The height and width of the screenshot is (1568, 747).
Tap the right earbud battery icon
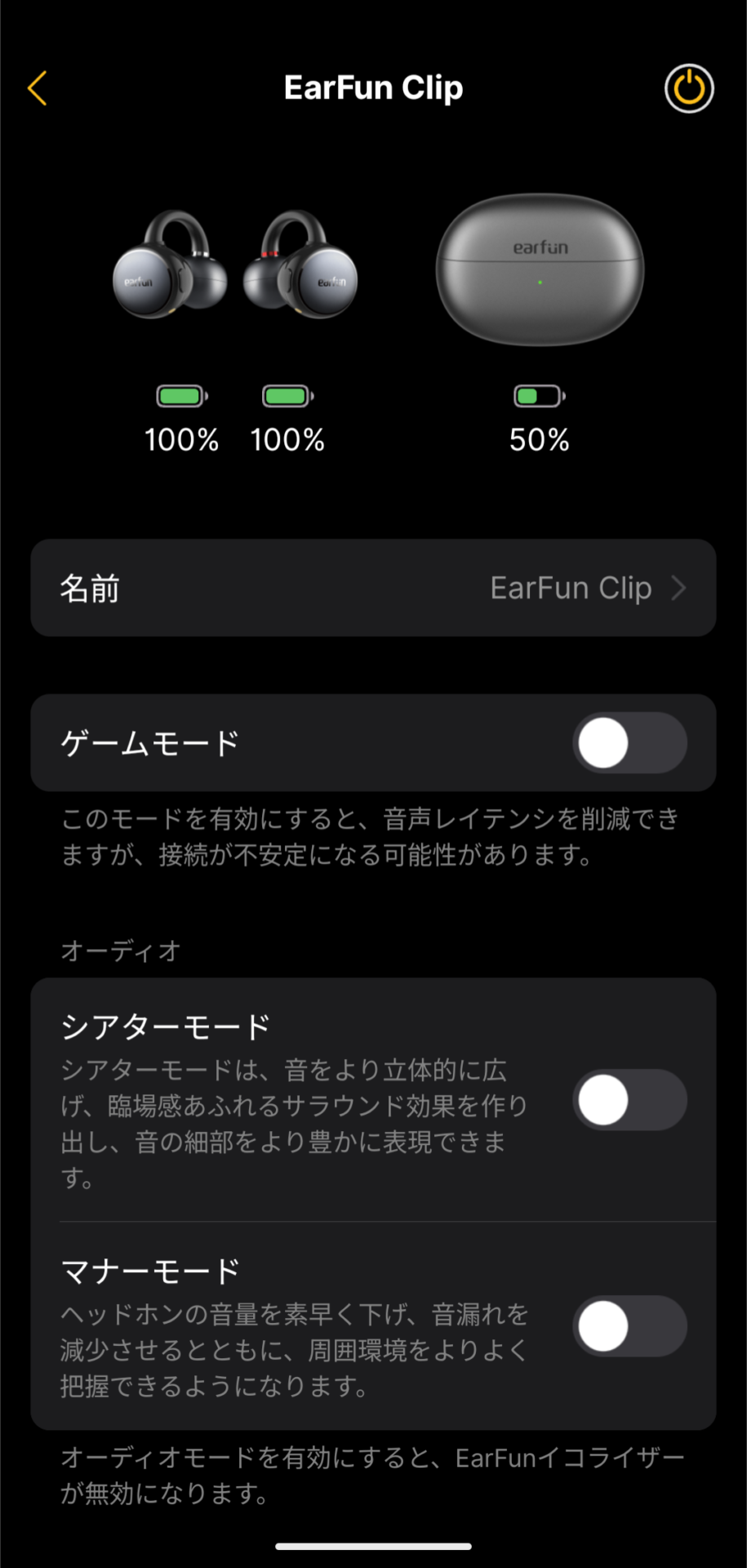click(287, 395)
